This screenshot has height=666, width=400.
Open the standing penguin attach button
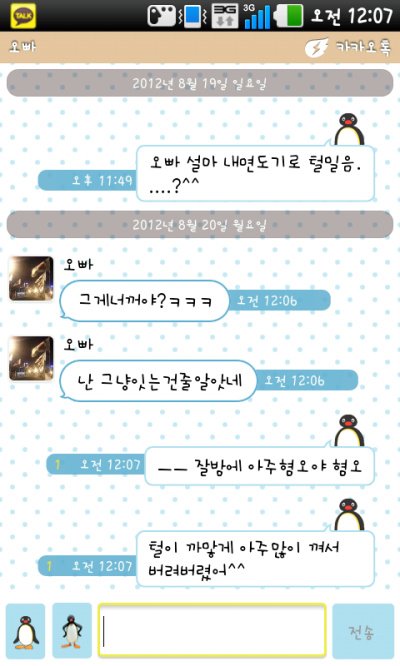click(25, 631)
